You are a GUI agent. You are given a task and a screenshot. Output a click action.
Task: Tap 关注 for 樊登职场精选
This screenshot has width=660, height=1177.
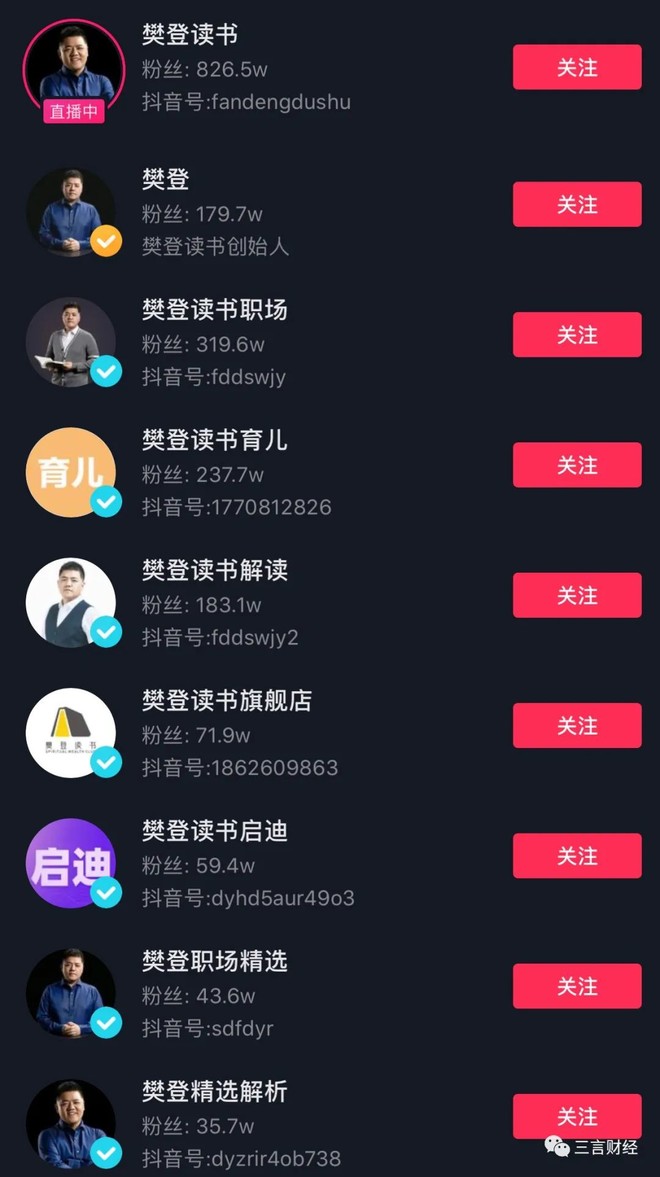(577, 986)
